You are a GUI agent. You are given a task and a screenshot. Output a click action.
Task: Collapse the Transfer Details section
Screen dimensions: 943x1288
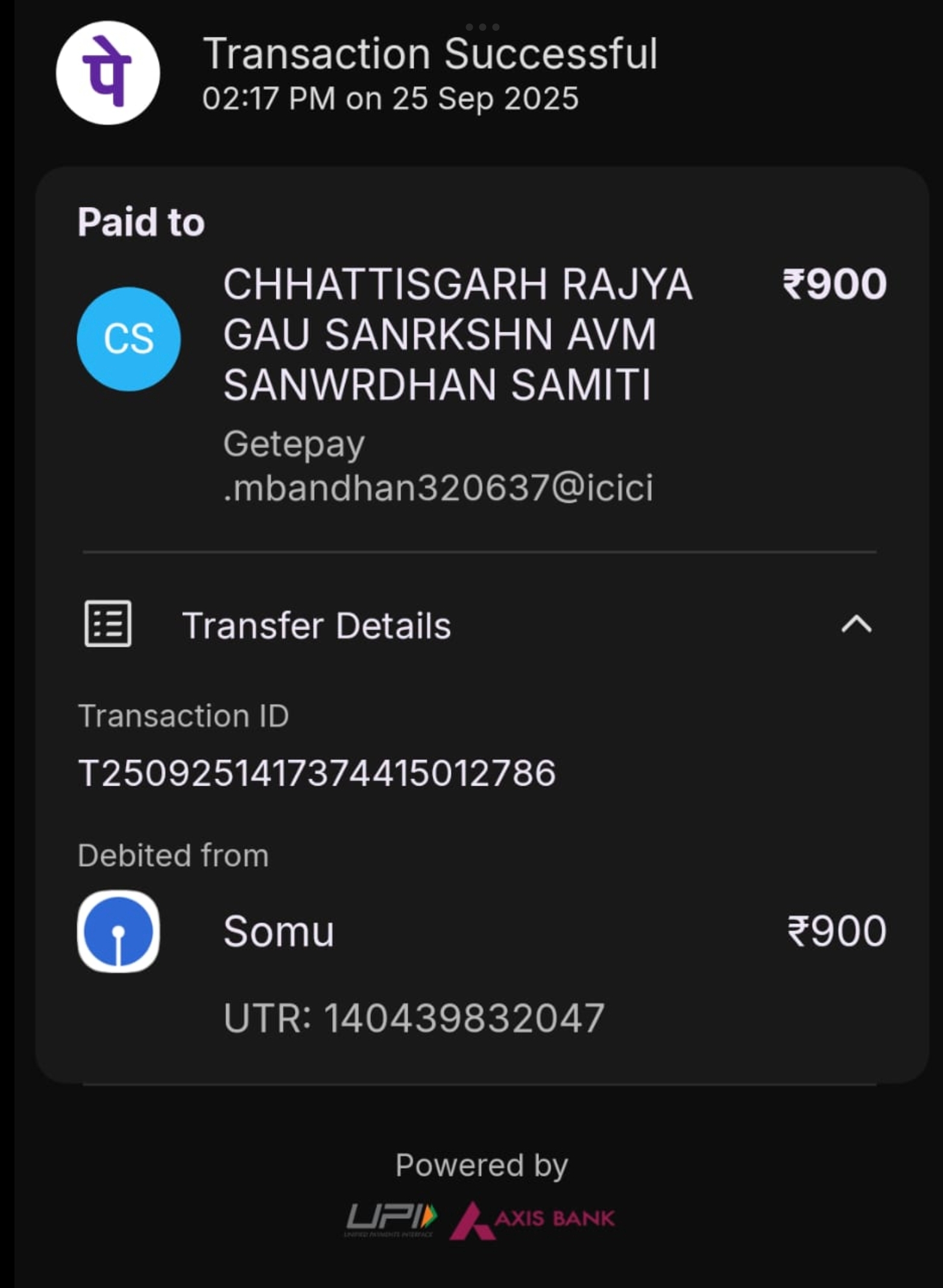(x=856, y=625)
